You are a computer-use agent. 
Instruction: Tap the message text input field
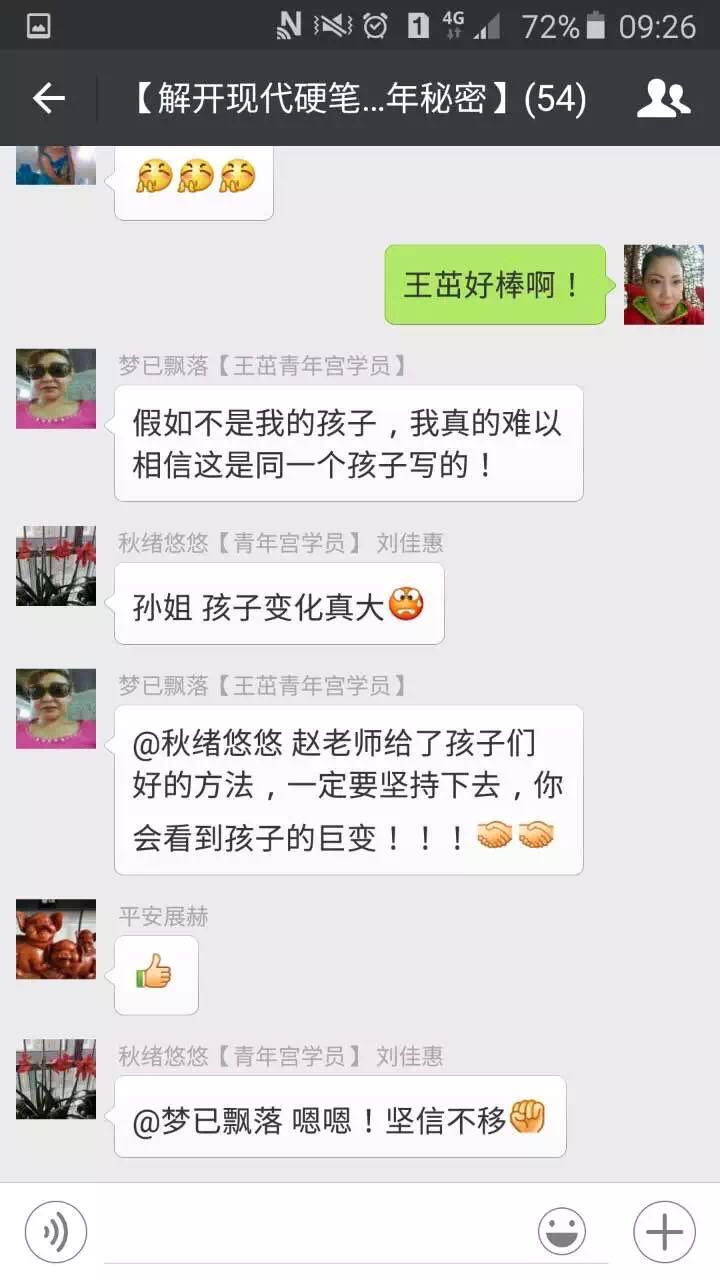click(x=312, y=1233)
